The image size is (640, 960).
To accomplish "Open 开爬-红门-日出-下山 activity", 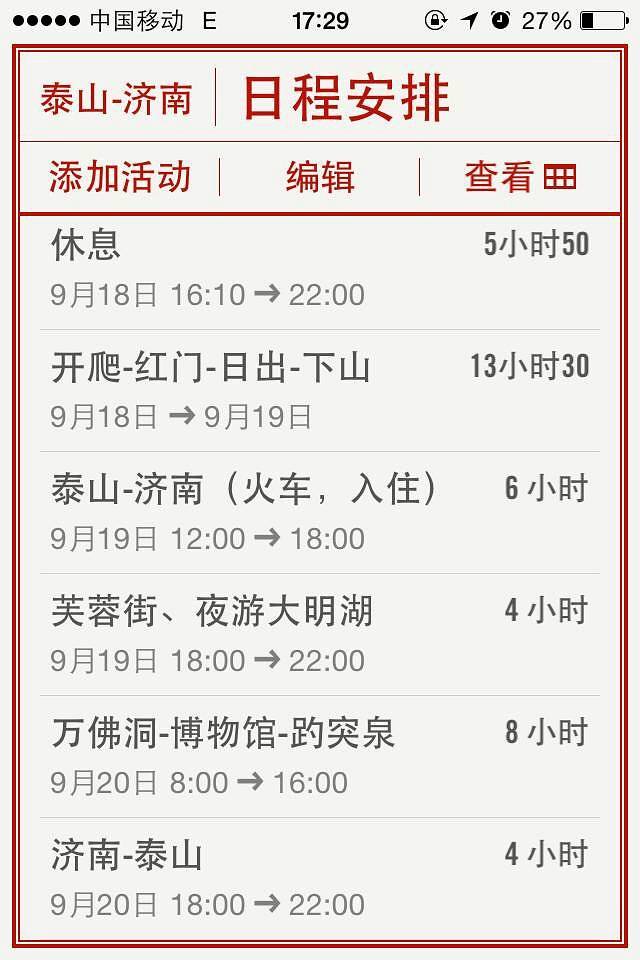I will click(320, 390).
